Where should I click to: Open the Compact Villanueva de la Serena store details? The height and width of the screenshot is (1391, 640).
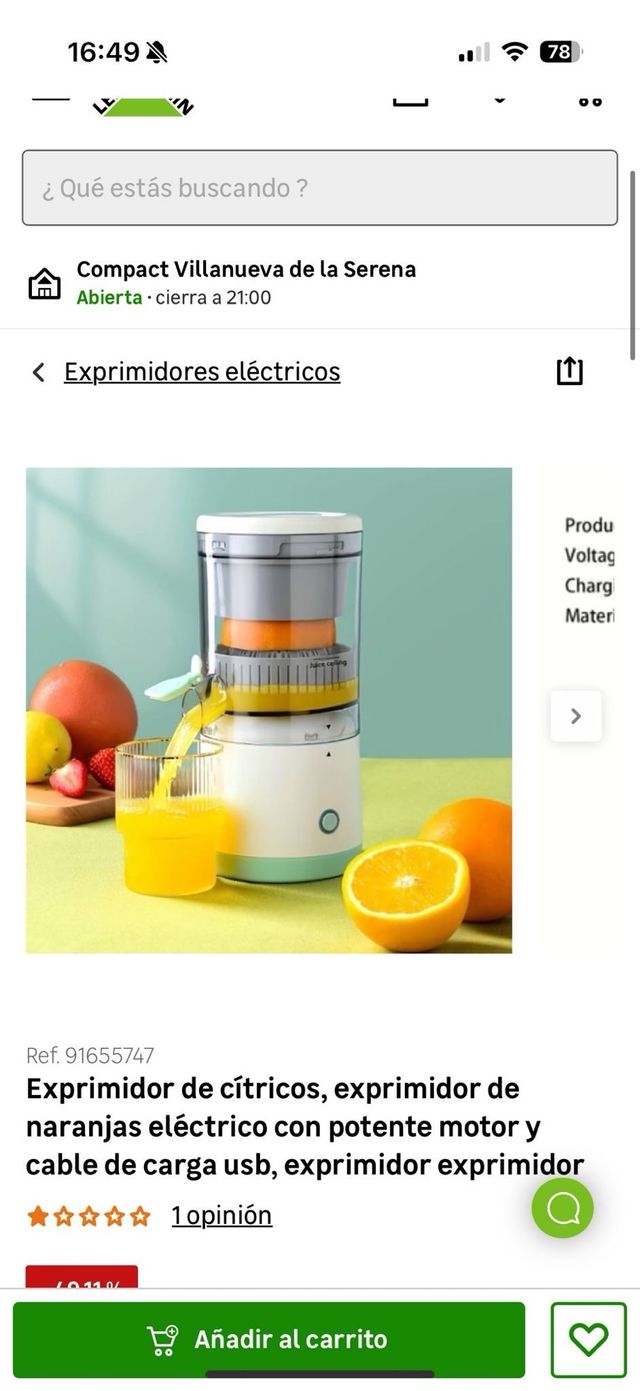245,282
